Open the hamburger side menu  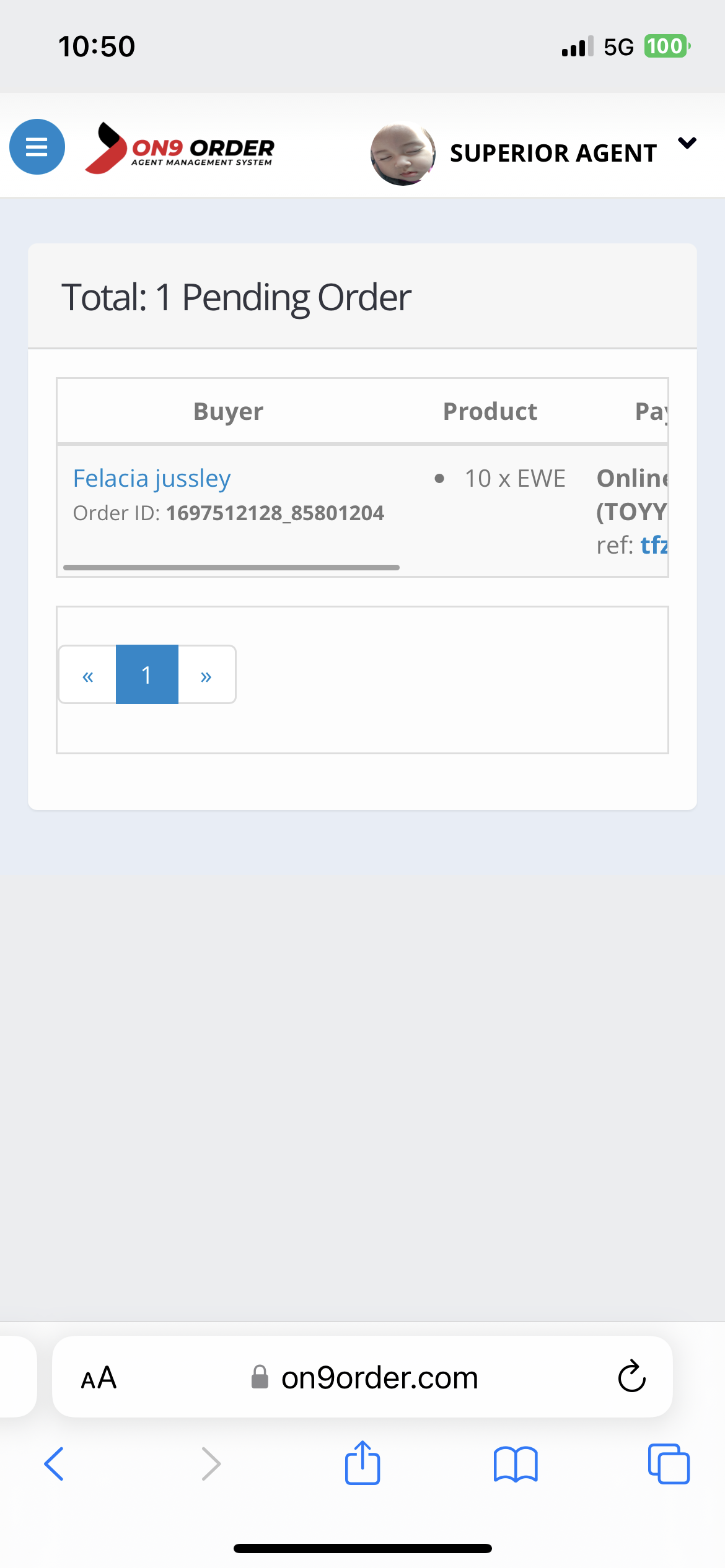[37, 147]
